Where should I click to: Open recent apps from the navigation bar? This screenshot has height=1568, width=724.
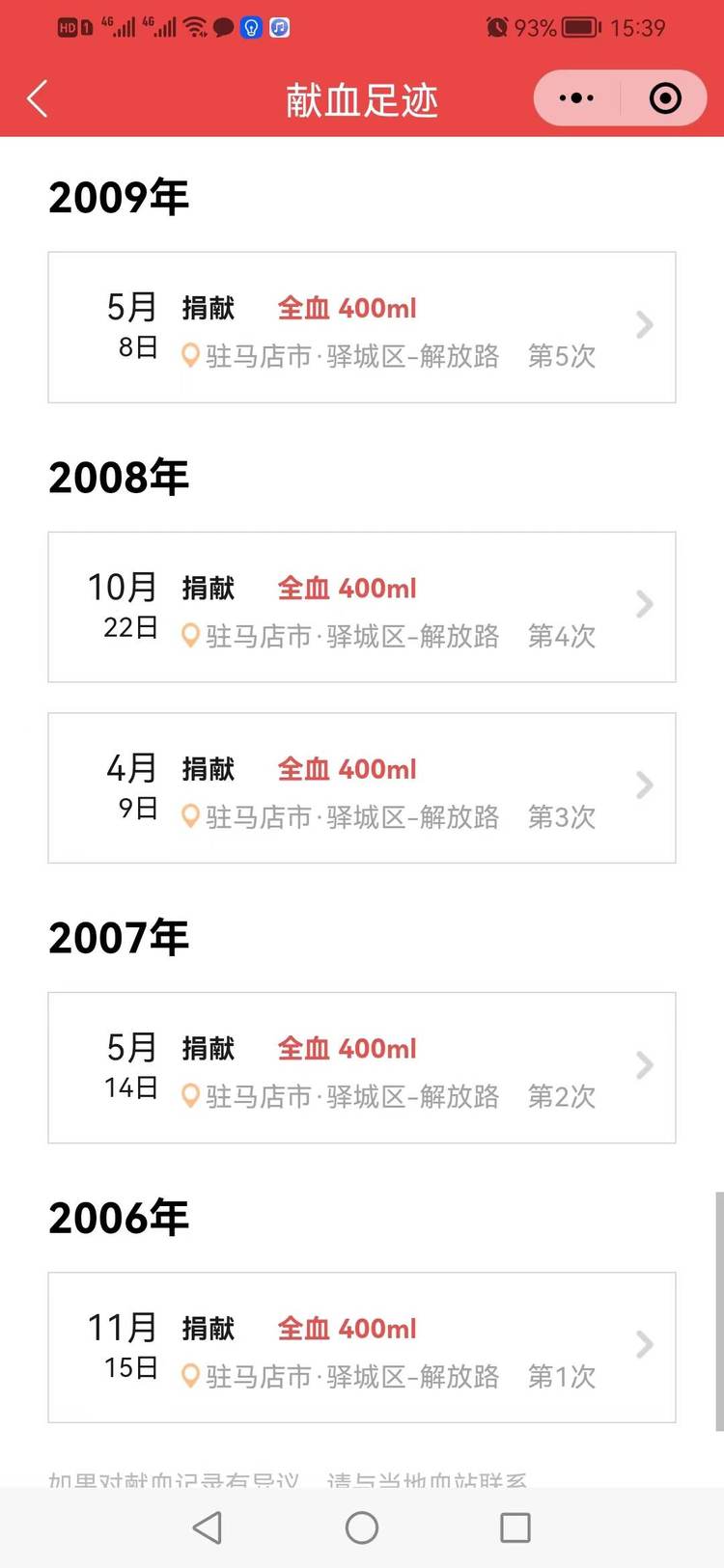pyautogui.click(x=515, y=1527)
